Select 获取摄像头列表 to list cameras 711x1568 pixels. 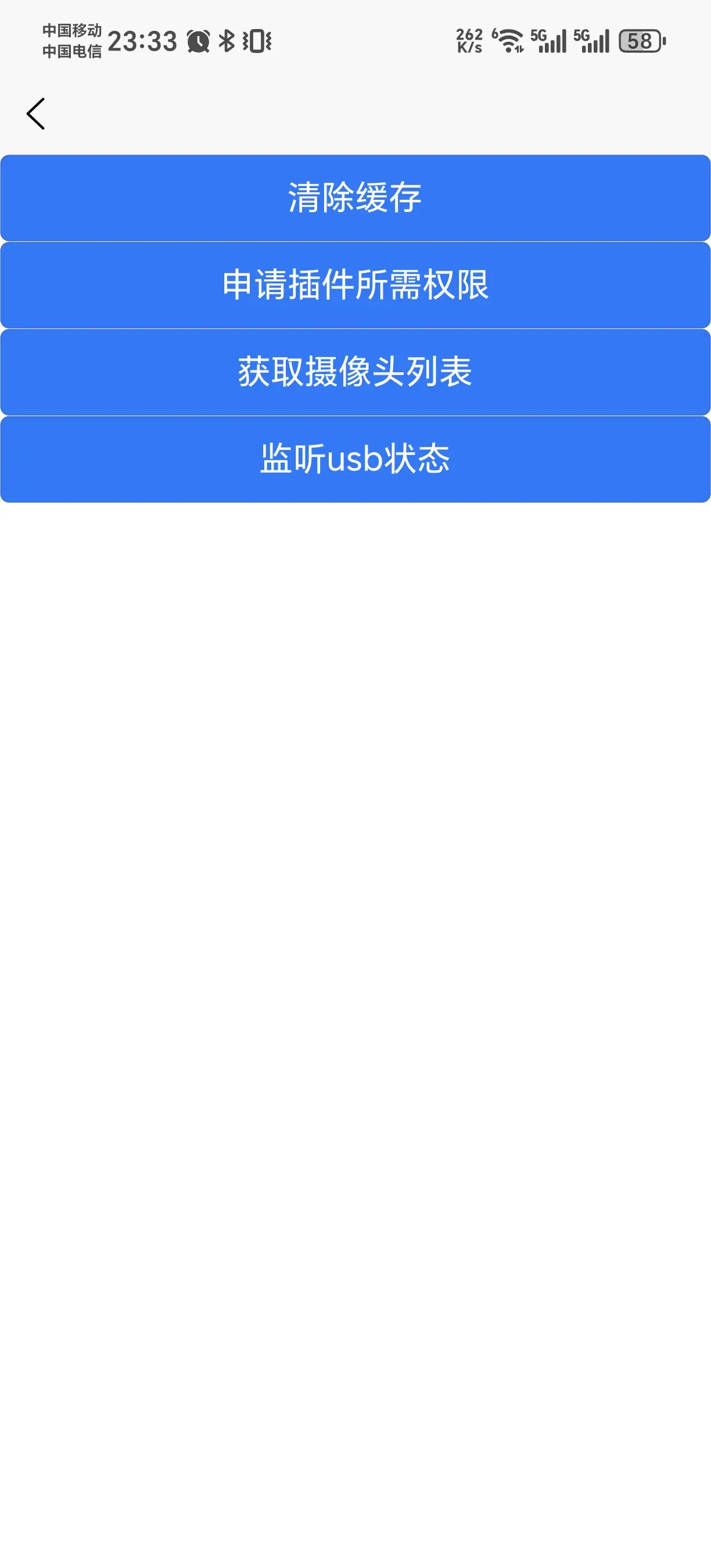point(355,372)
